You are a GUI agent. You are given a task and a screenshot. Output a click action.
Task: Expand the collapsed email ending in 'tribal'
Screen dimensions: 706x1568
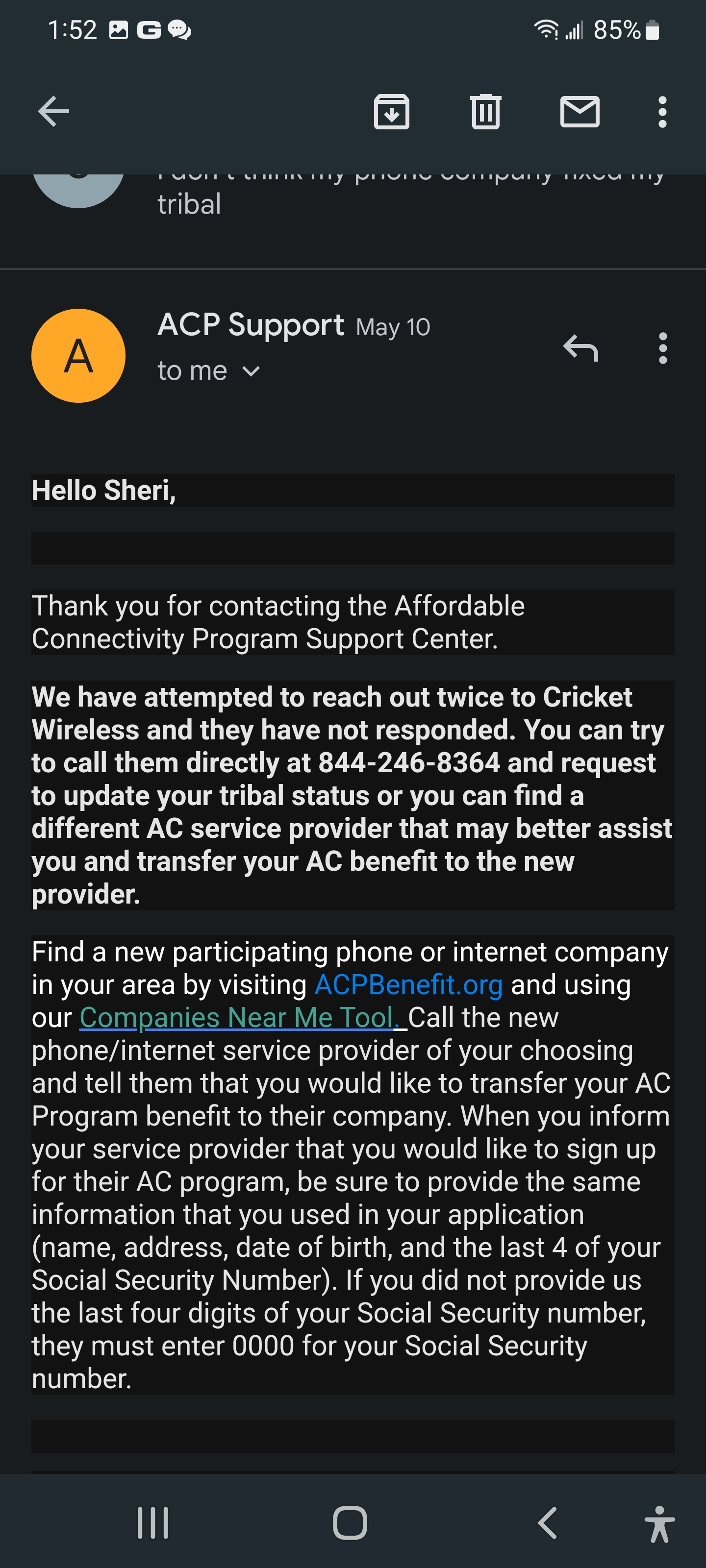coord(353,201)
